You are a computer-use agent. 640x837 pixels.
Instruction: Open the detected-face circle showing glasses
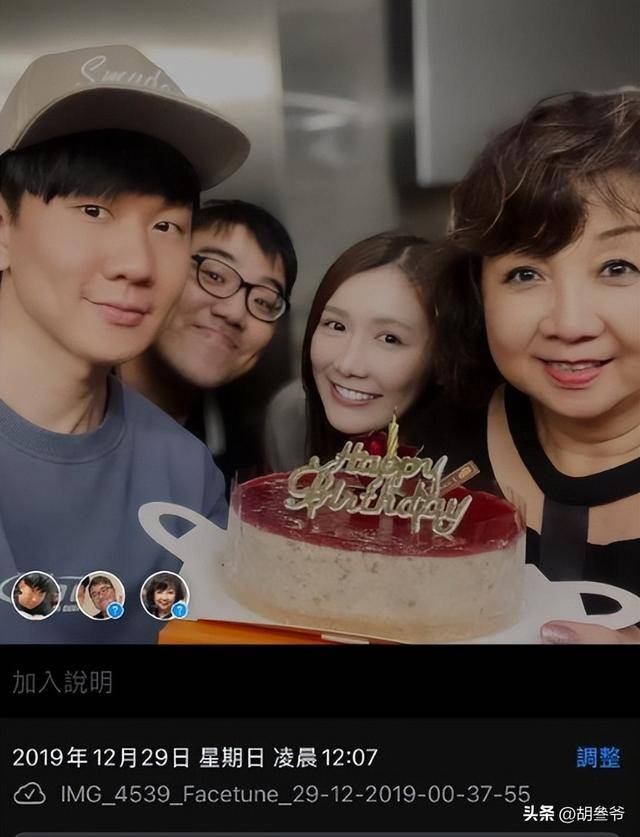pos(100,595)
